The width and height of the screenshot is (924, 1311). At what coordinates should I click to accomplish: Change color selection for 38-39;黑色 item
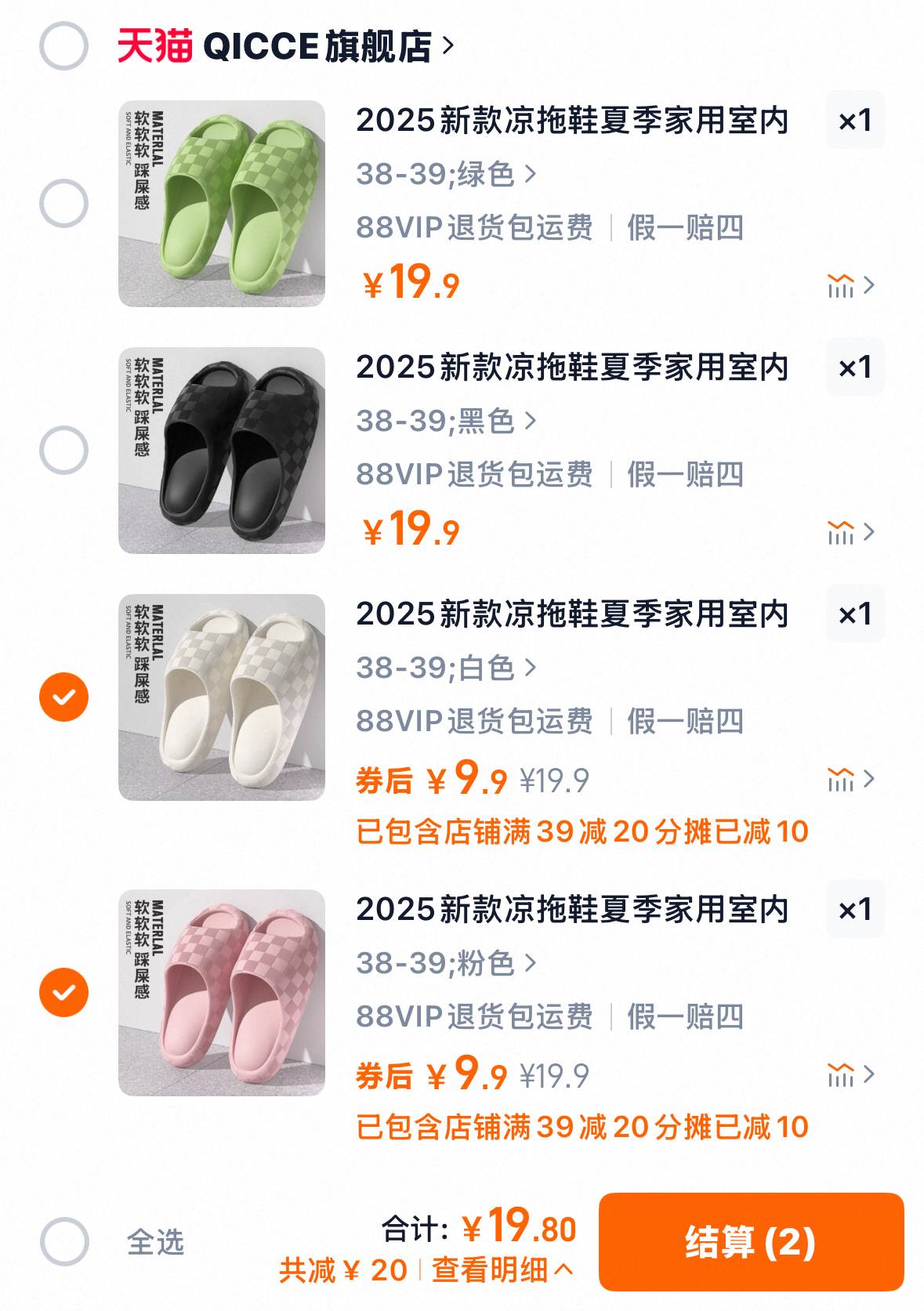[439, 420]
